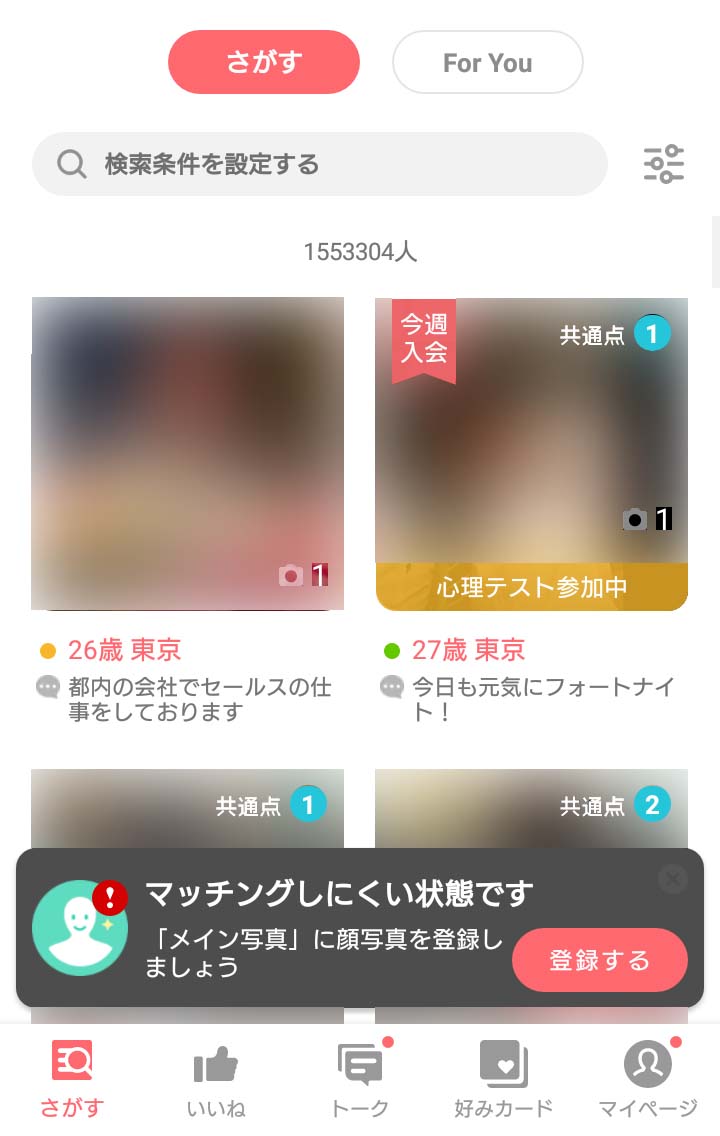Dismiss the マッチングしにくい状態です banner
The image size is (720, 1136).
pos(673,879)
